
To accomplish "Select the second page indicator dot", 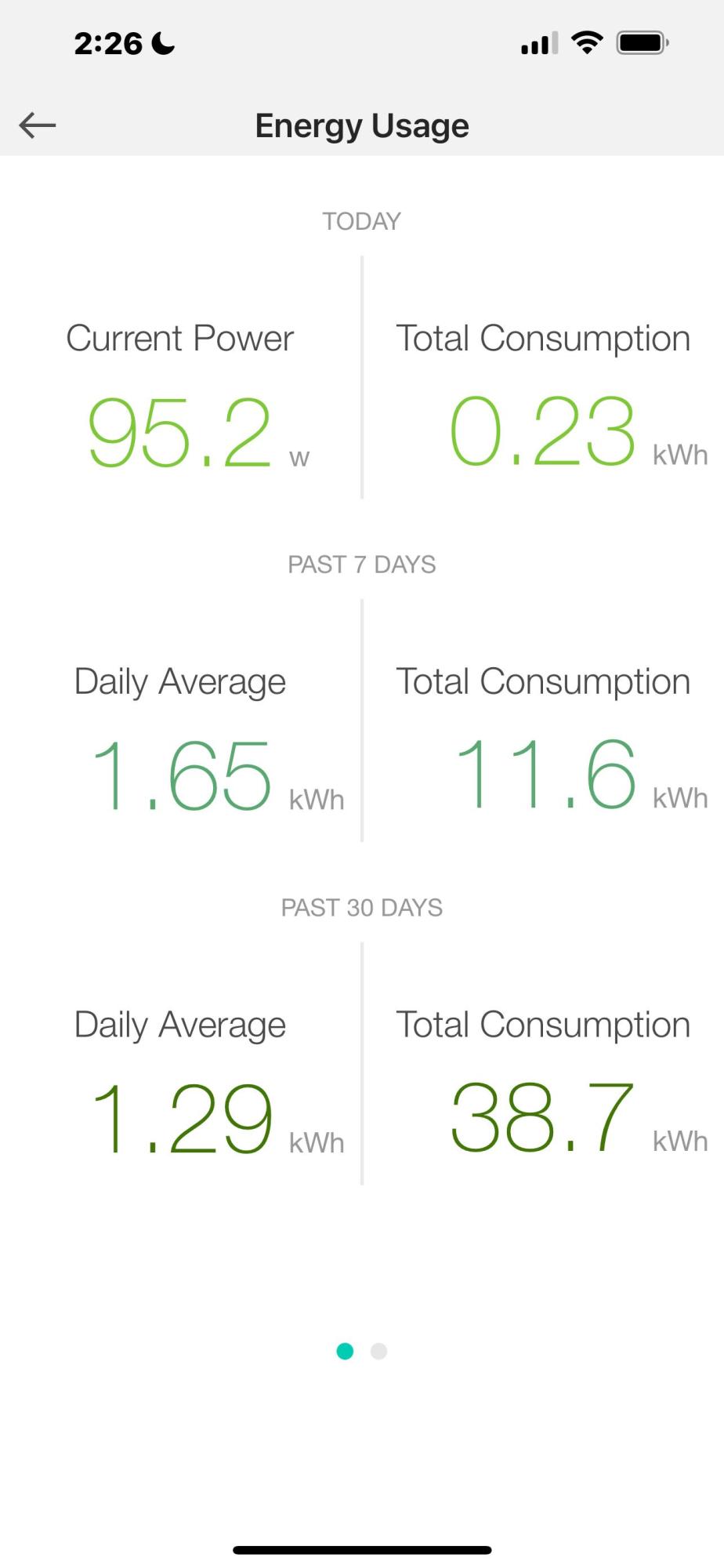I will point(378,1351).
